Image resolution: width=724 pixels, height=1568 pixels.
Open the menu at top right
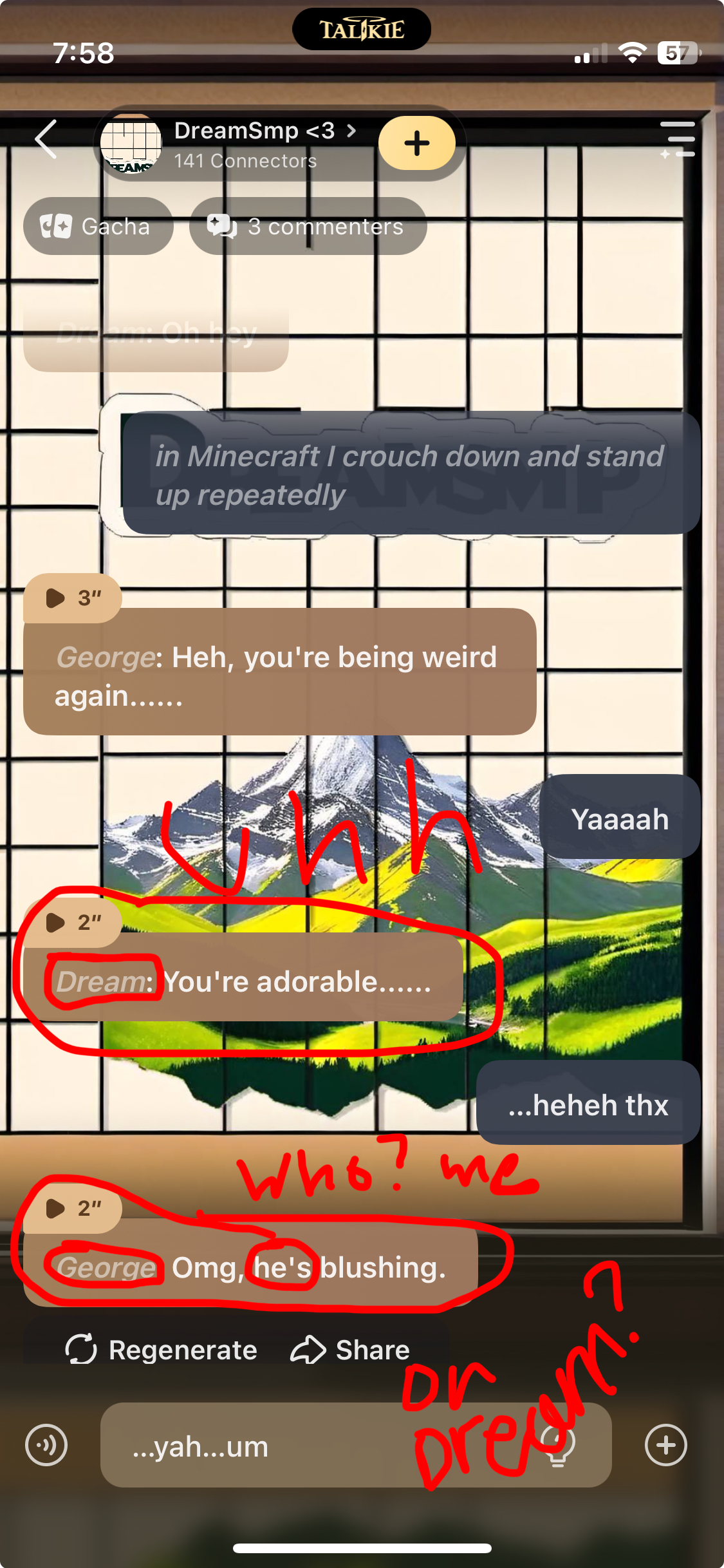(x=678, y=139)
